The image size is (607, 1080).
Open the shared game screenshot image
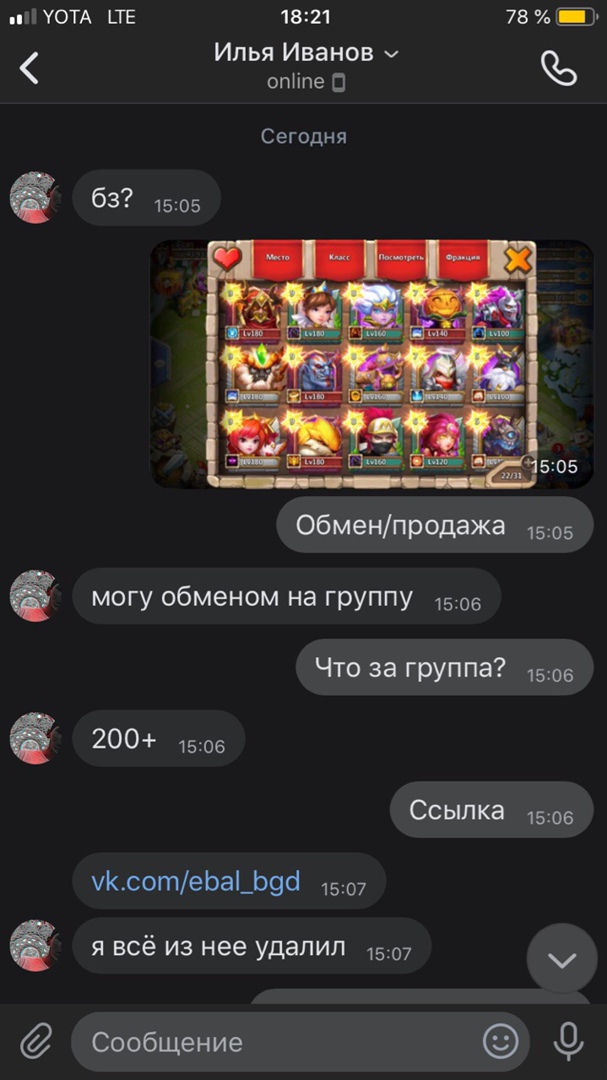(x=372, y=364)
